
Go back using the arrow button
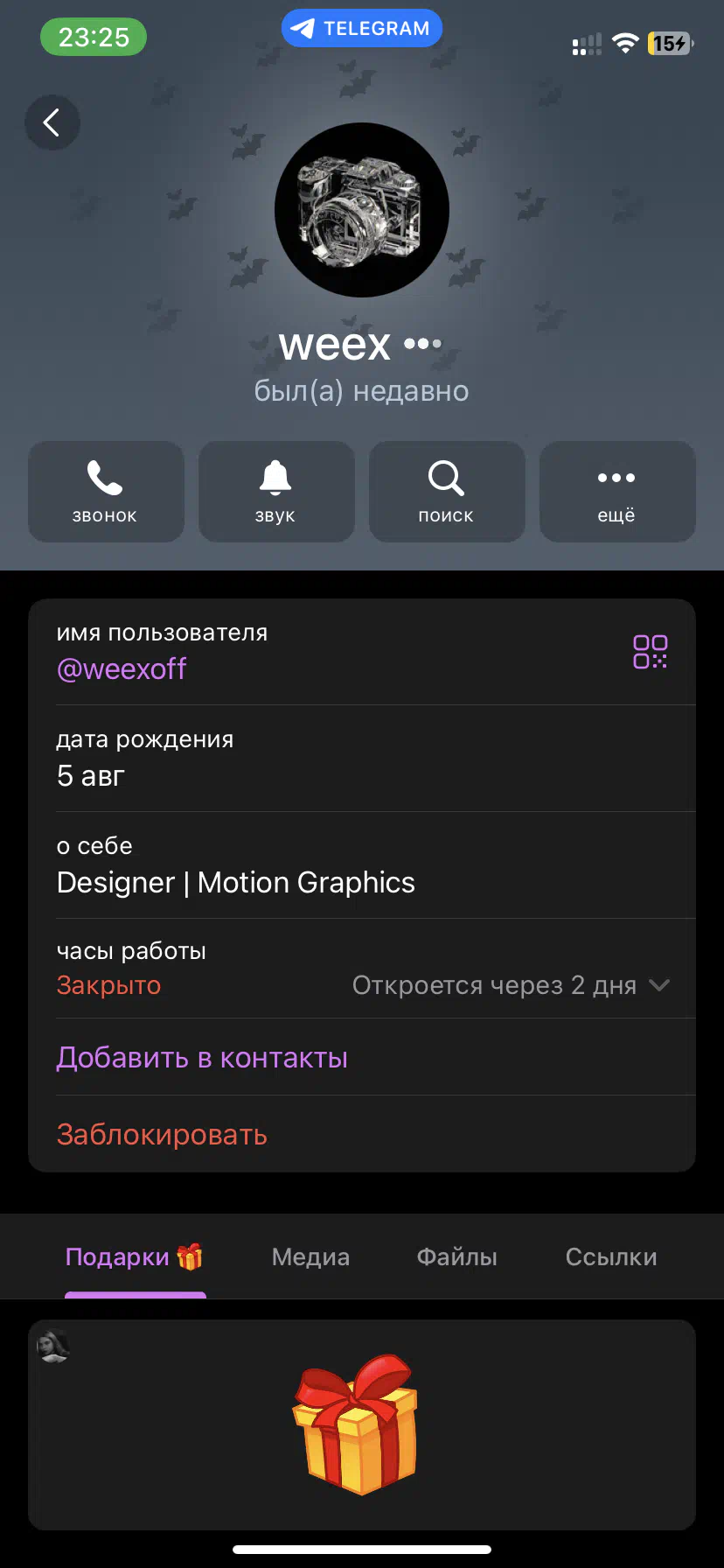click(52, 122)
